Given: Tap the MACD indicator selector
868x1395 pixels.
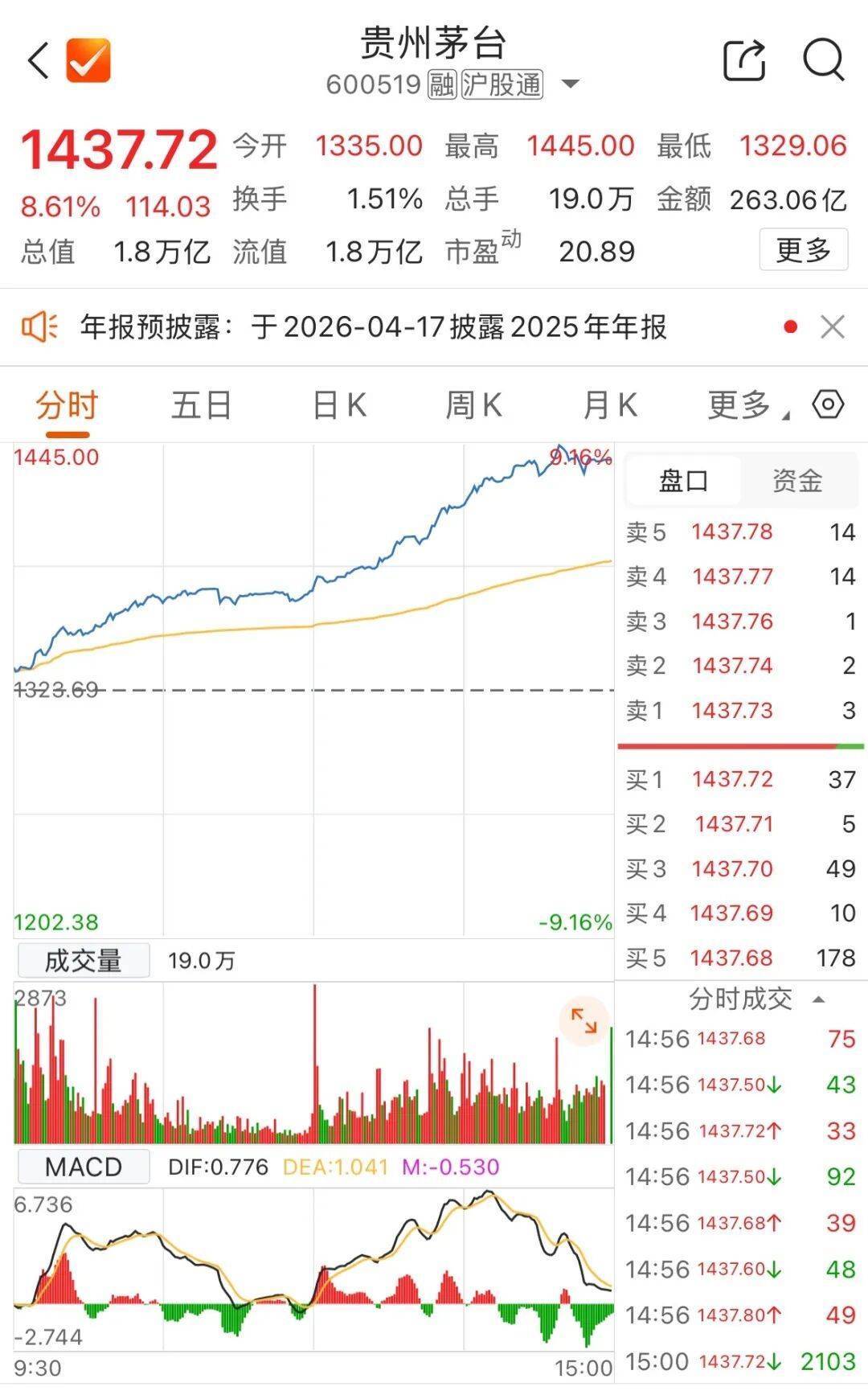Looking at the screenshot, I should point(84,1167).
